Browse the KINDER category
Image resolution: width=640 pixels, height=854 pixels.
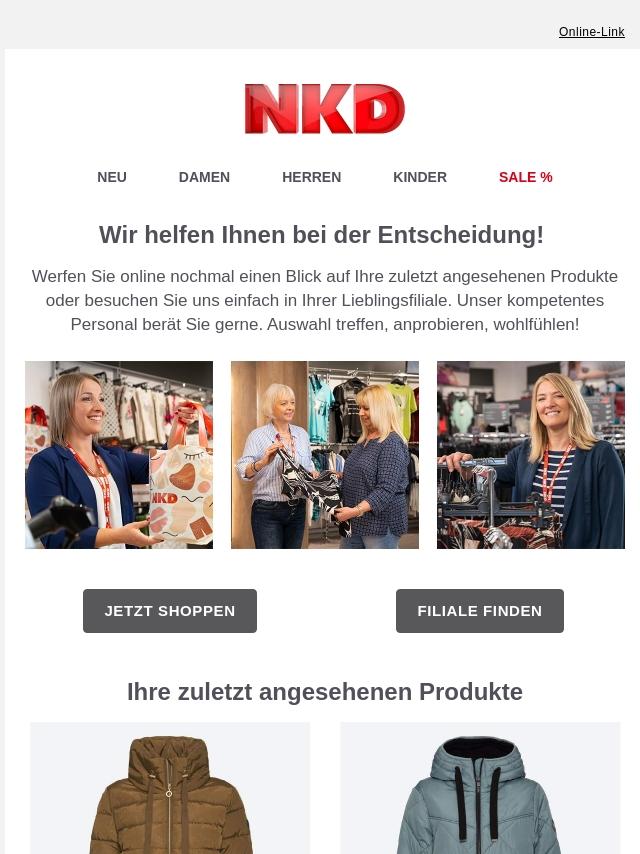(420, 177)
